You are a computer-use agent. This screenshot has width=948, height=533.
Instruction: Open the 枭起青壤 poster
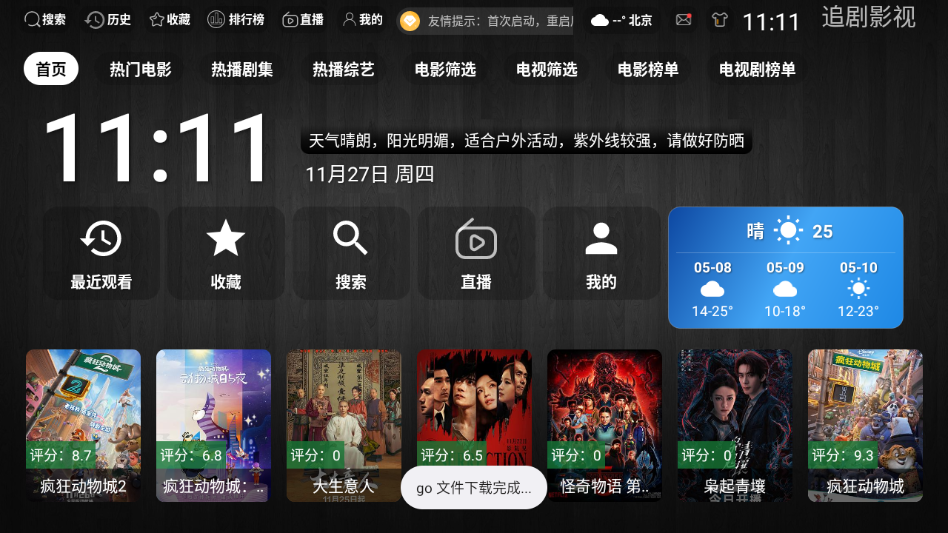point(735,424)
